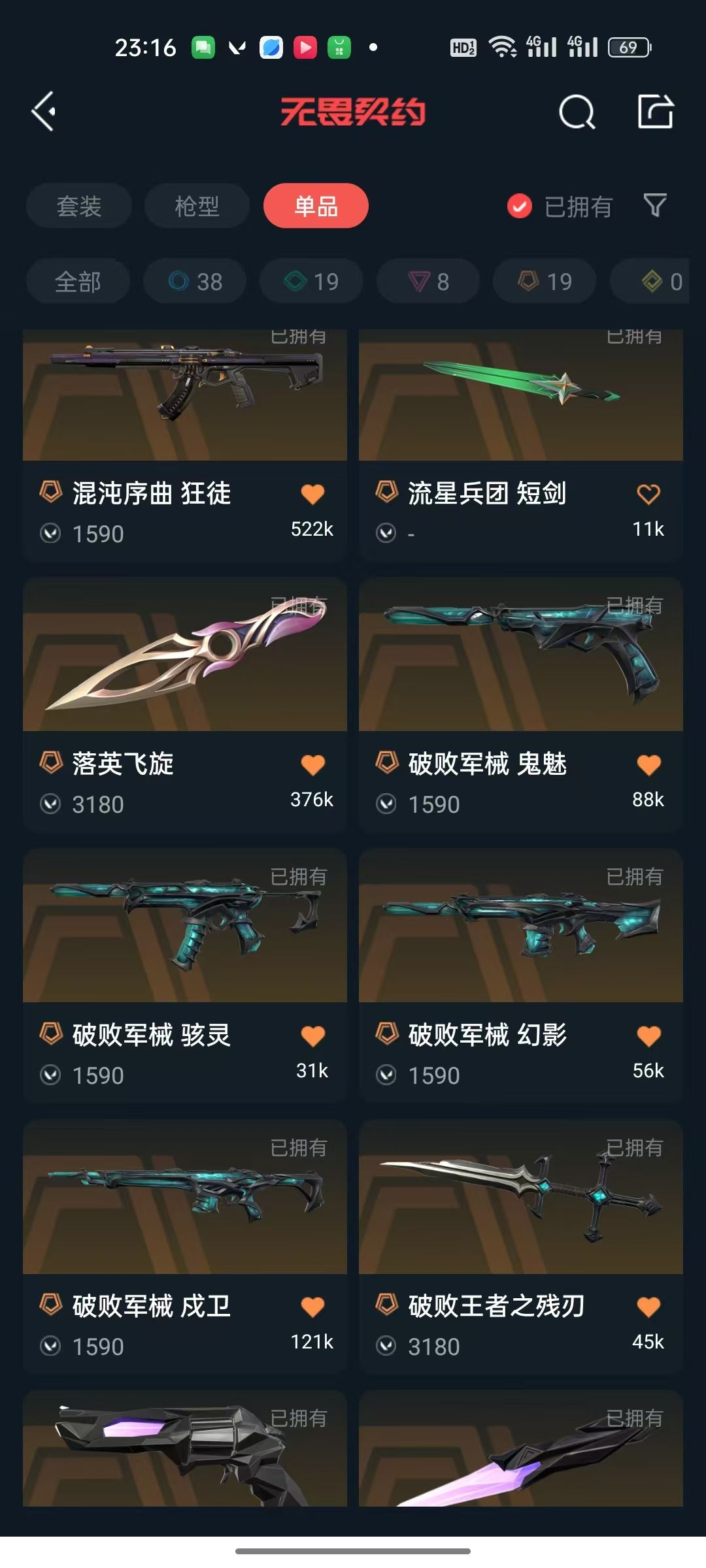Share this page via the share icon
Viewport: 706px width, 1568px height.
(x=655, y=111)
